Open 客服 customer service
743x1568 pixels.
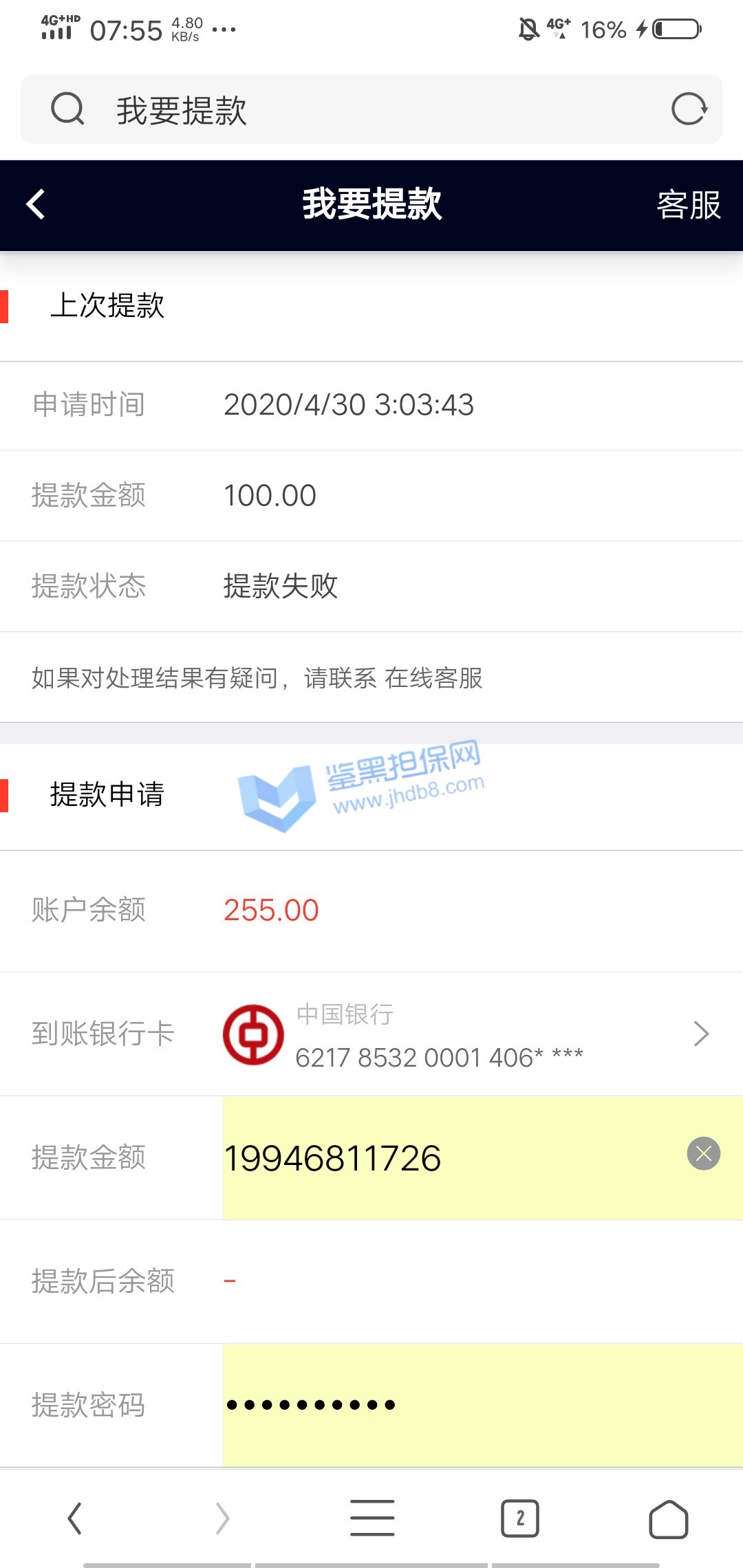[x=688, y=205]
